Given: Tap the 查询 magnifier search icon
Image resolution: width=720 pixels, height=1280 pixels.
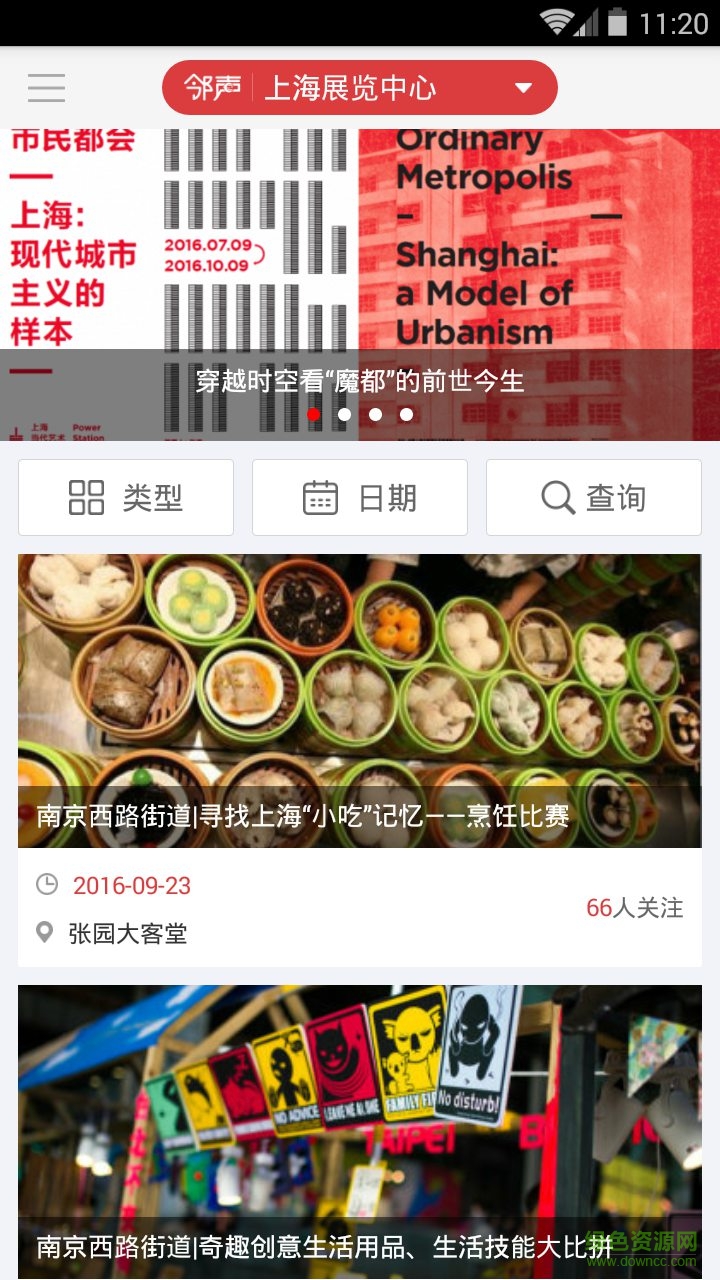Looking at the screenshot, I should [x=557, y=496].
